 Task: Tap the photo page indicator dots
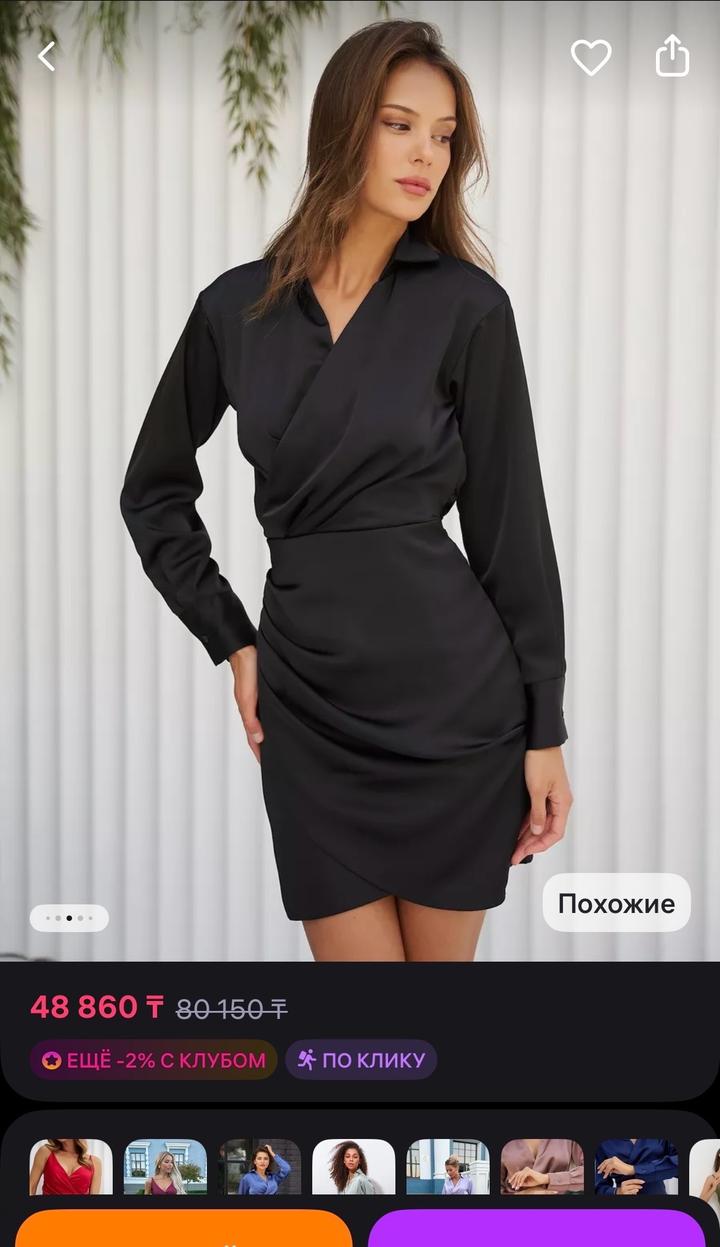[69, 917]
